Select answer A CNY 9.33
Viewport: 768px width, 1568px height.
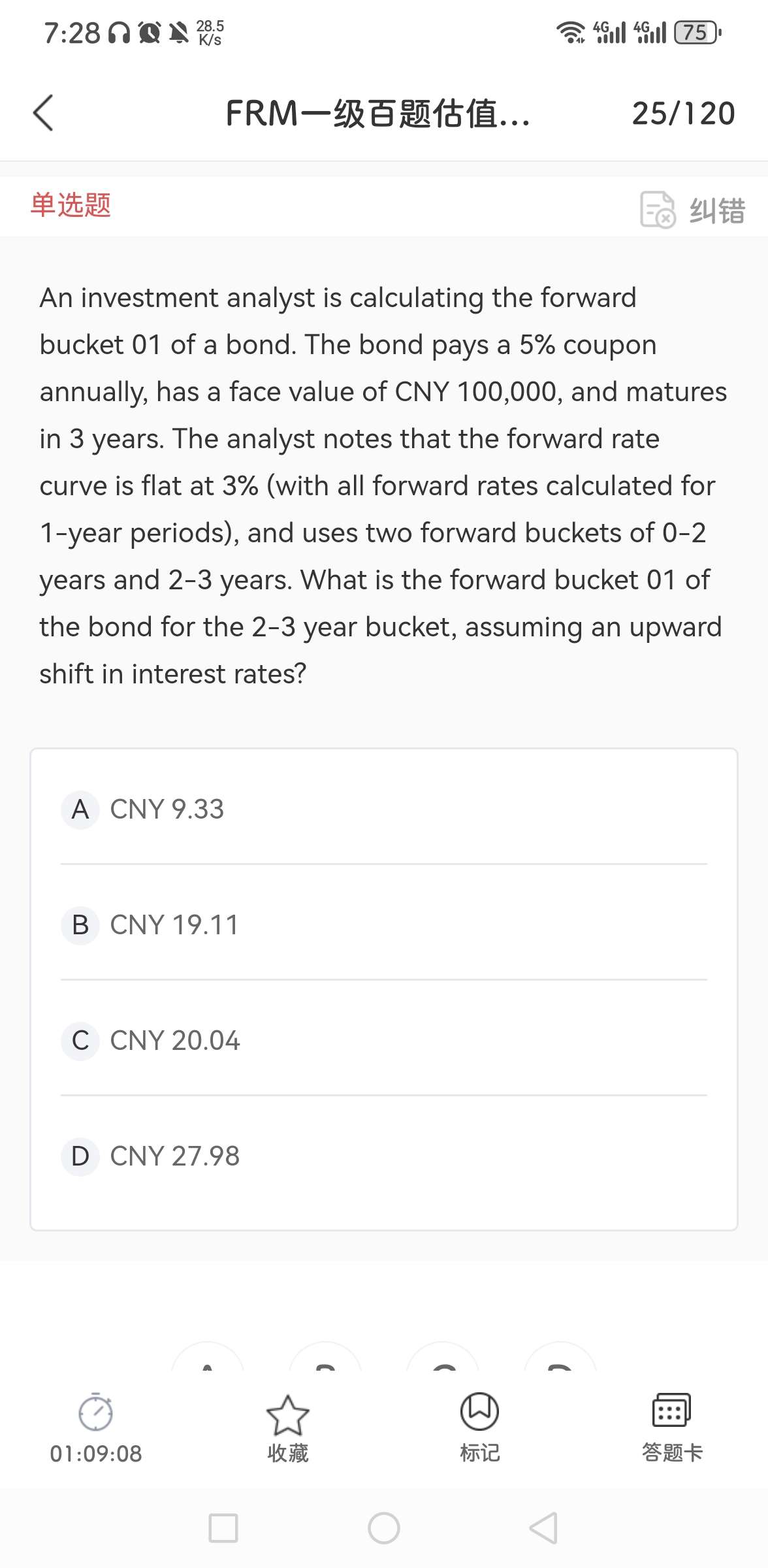pyautogui.click(x=167, y=809)
